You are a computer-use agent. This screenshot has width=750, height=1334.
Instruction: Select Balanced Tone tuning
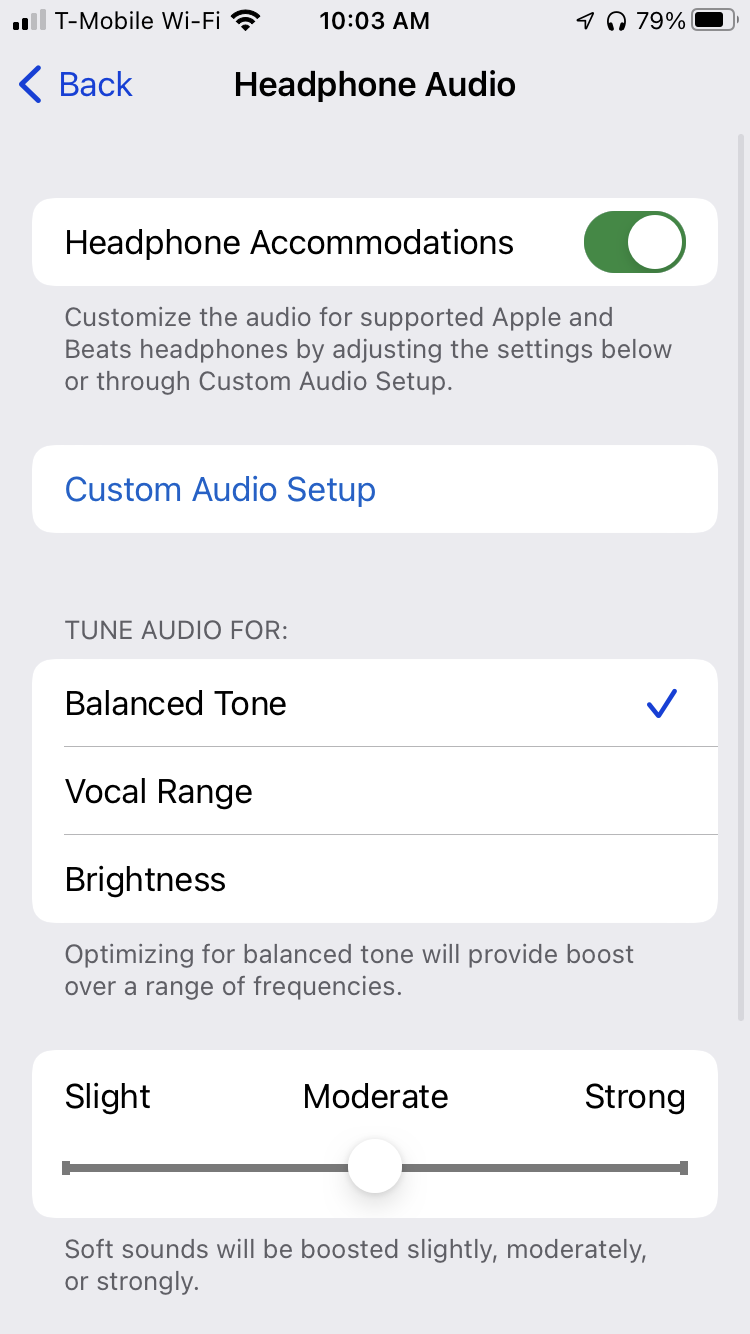375,703
